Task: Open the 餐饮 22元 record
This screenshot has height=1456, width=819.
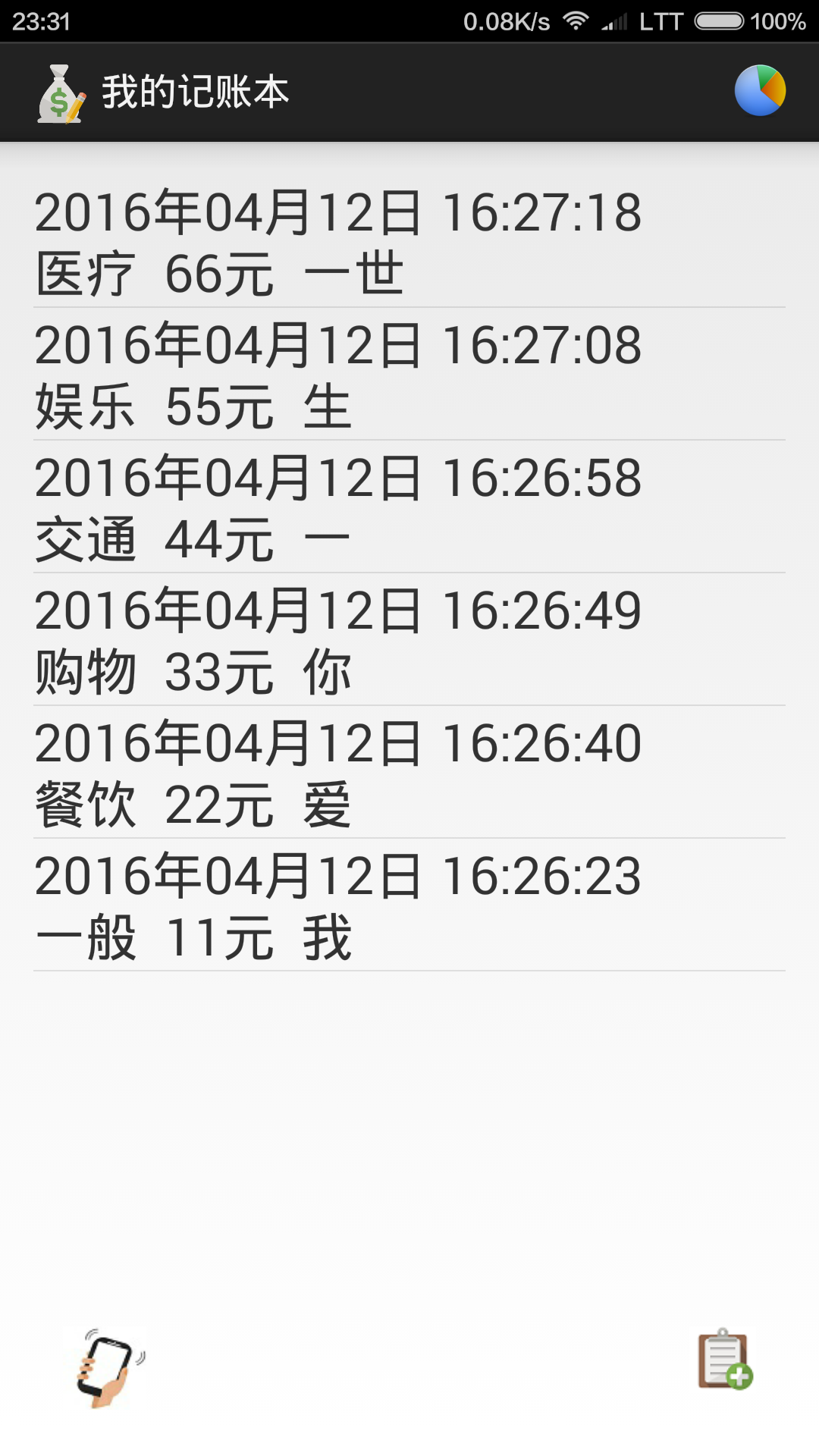Action: pos(409,772)
